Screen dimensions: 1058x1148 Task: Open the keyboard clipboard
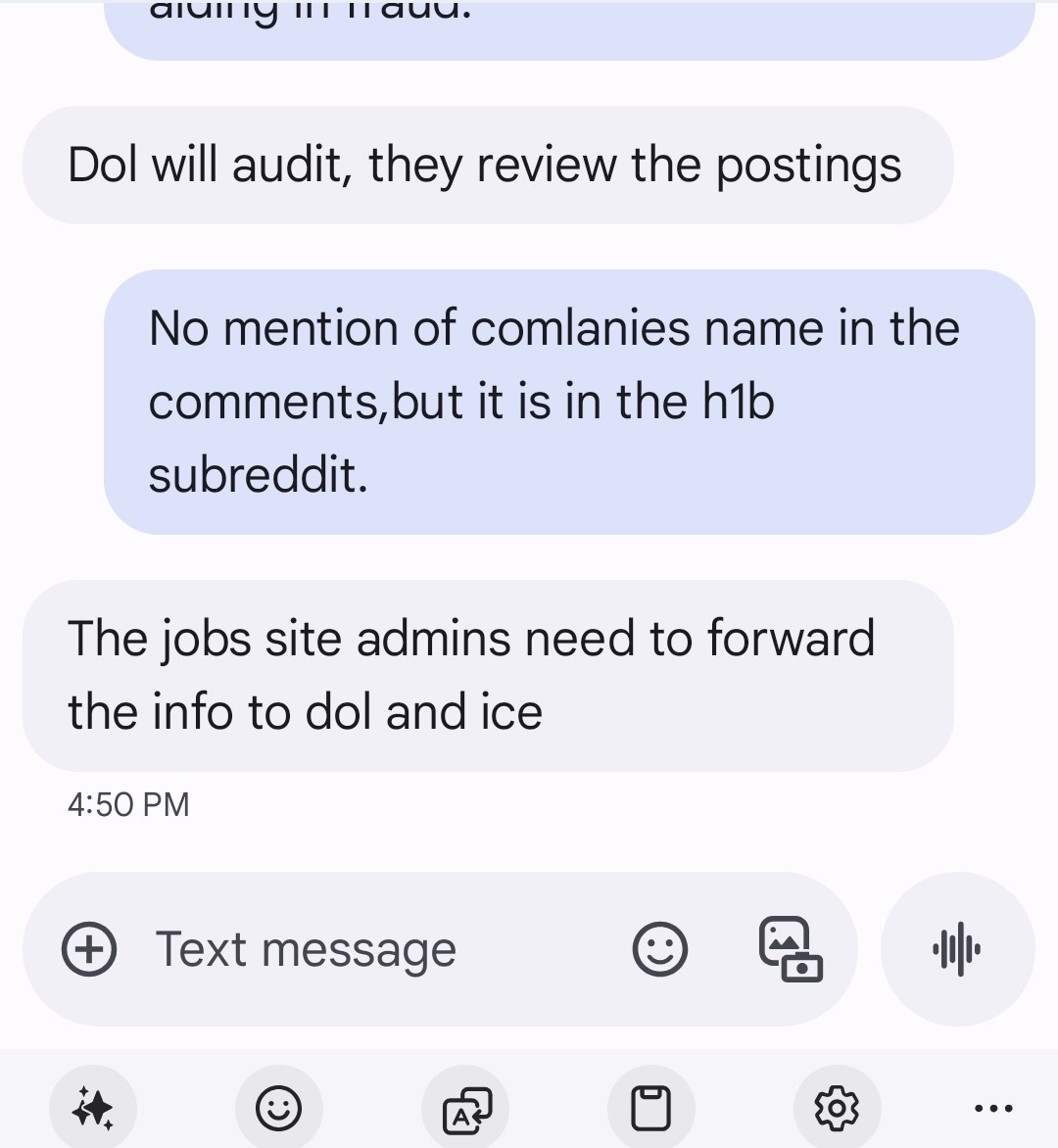[x=650, y=1109]
